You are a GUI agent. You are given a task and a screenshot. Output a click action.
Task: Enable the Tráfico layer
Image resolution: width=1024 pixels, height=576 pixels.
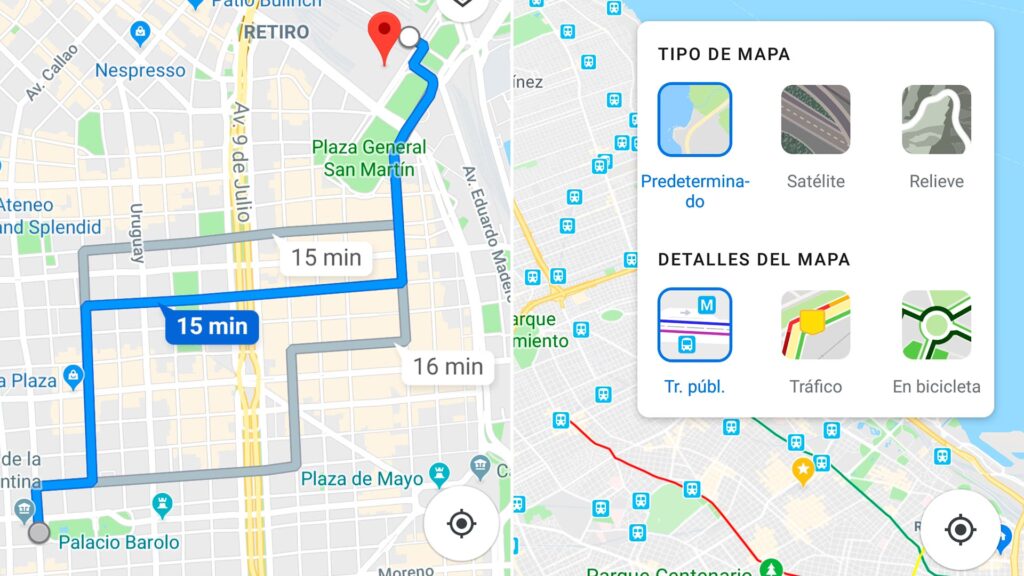coord(815,325)
